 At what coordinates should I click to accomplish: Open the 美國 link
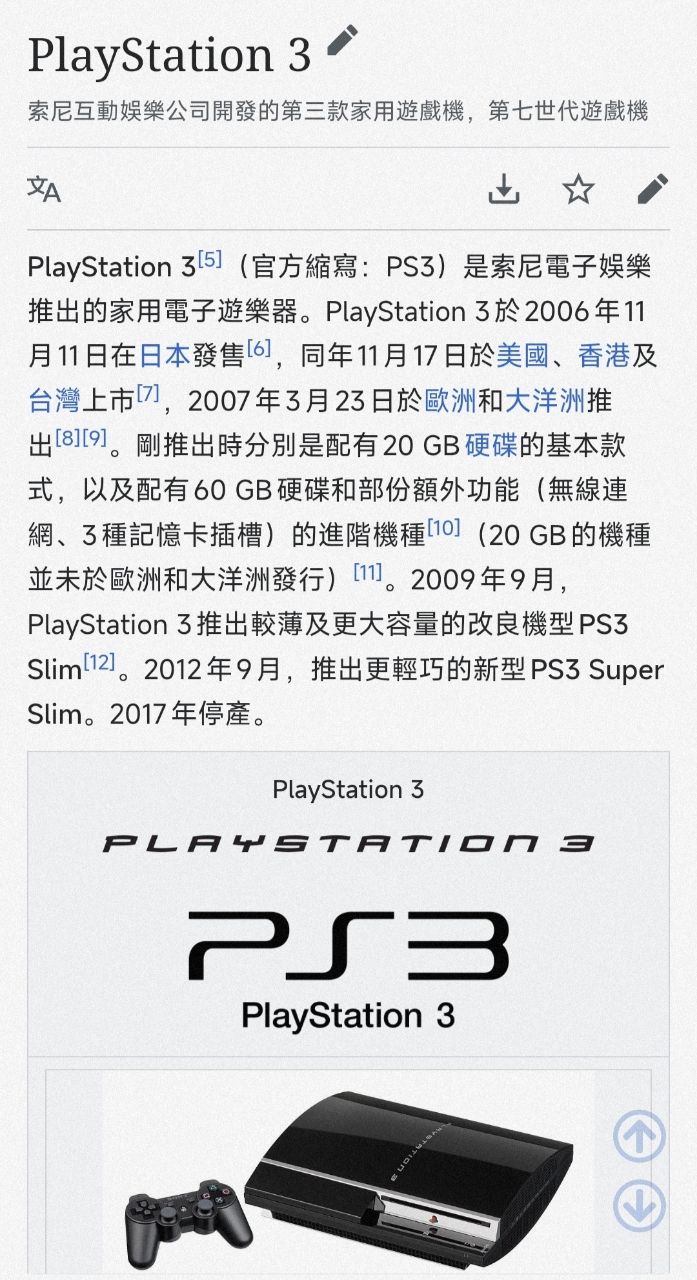522,356
